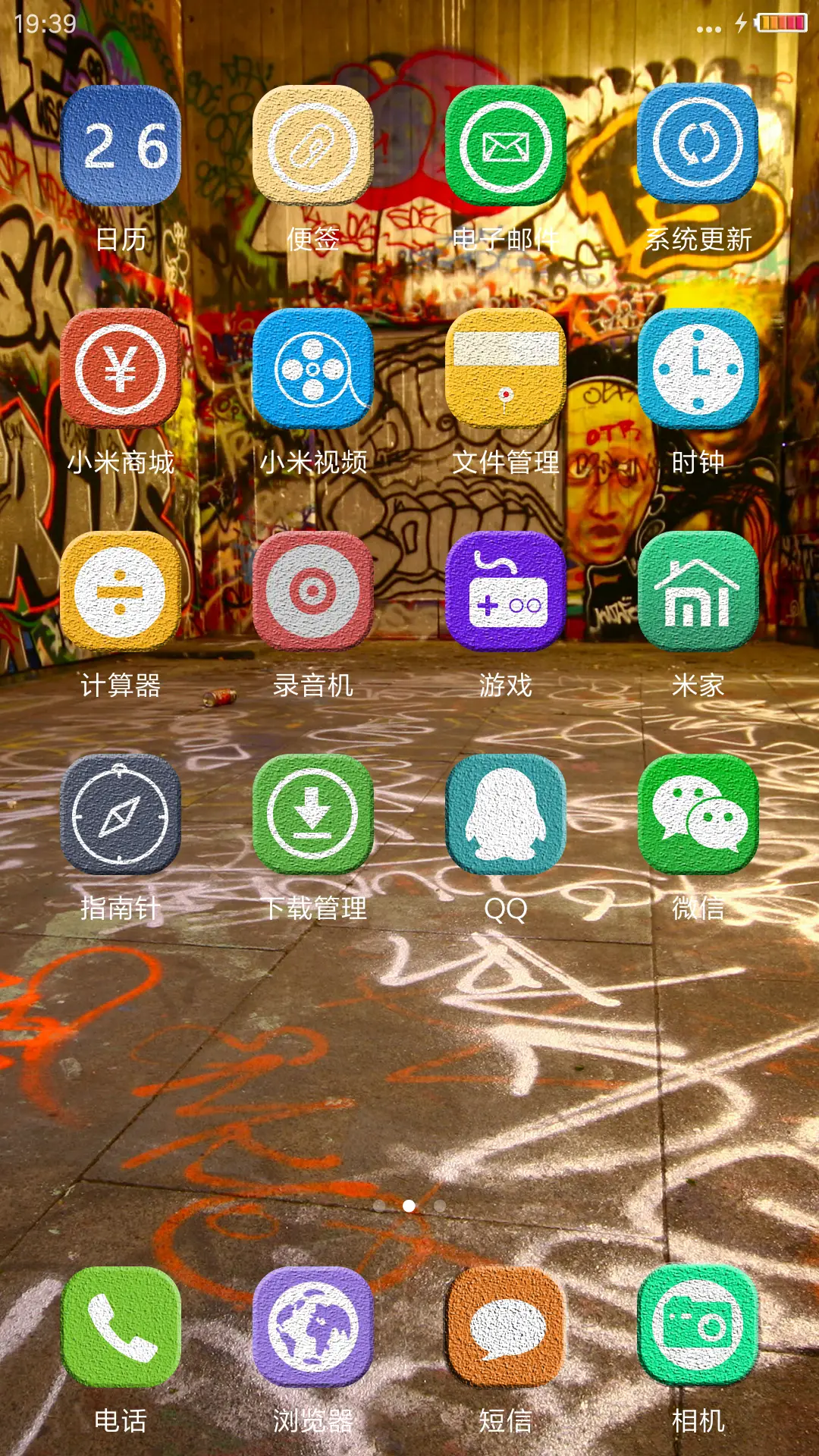Launch the 米家 Mi Home app
Viewport: 819px width, 1456px height.
pos(698,593)
